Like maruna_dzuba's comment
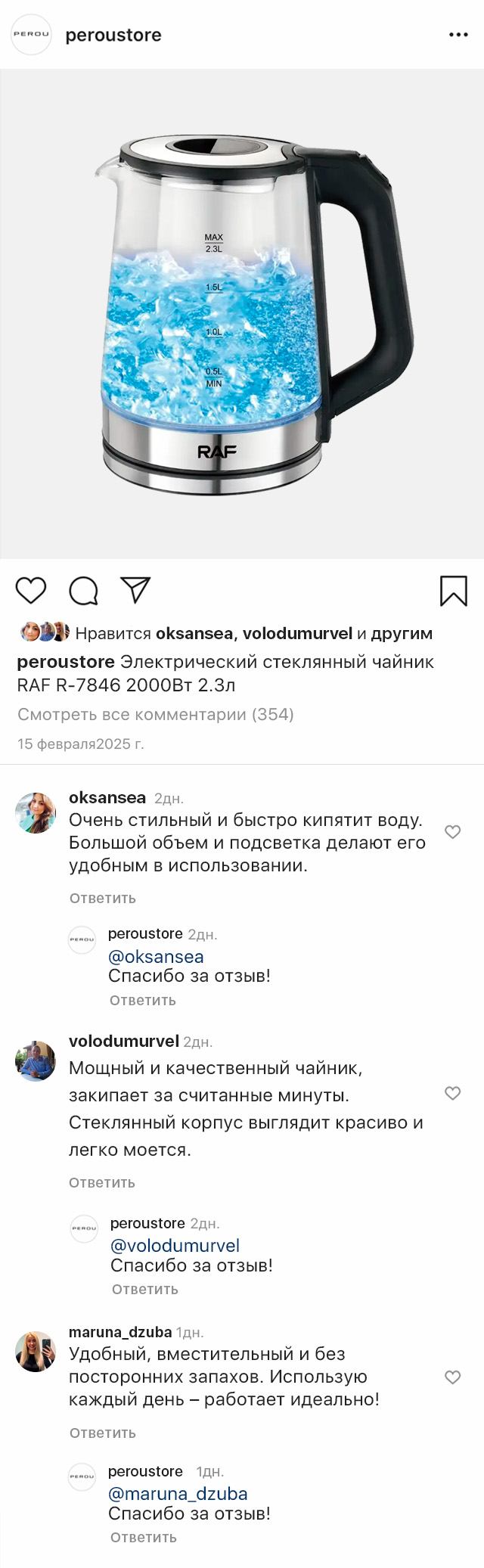Screen dimensions: 484x1568 tap(452, 1377)
